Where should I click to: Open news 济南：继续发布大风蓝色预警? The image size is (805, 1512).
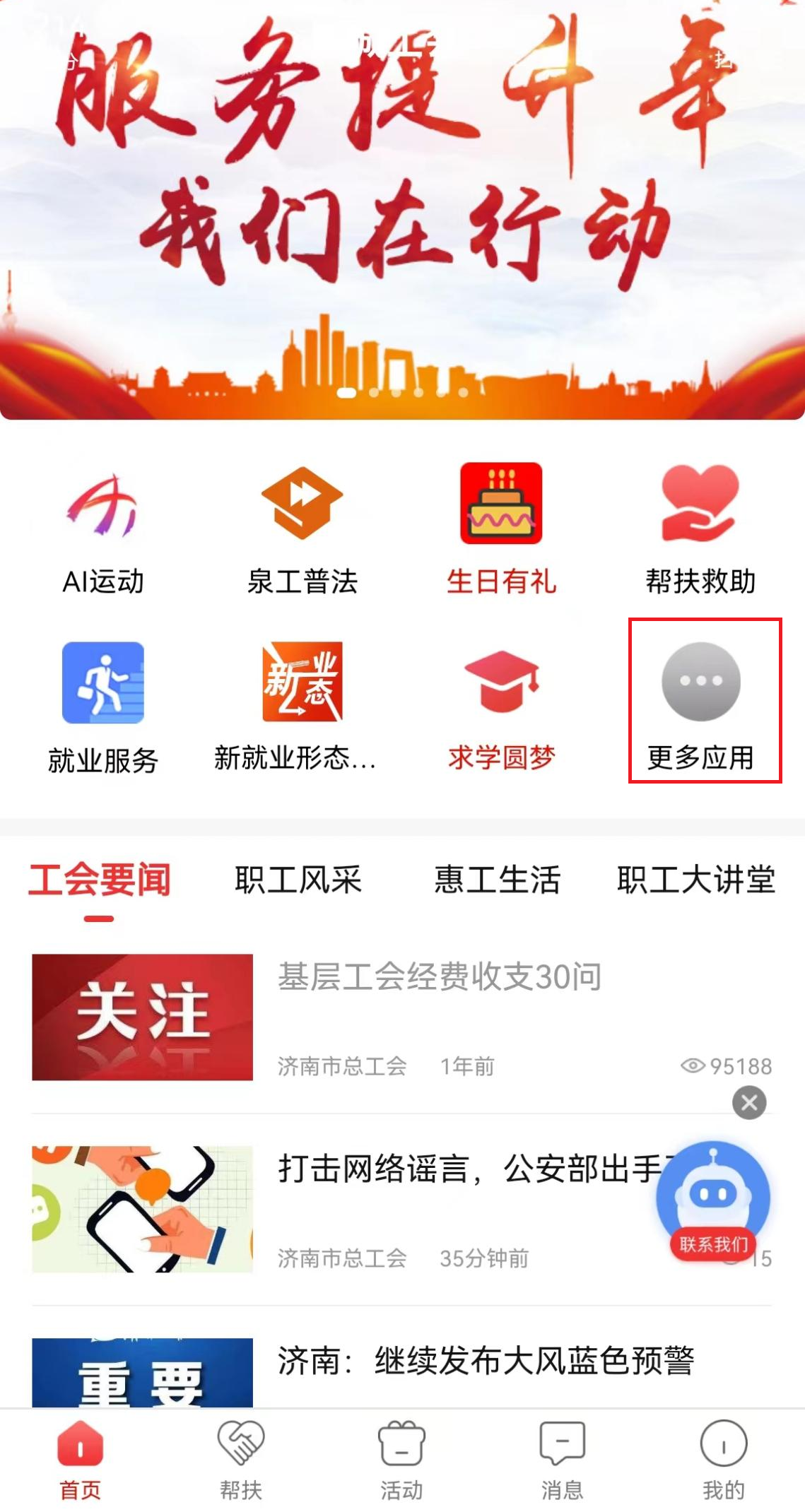tap(485, 1362)
